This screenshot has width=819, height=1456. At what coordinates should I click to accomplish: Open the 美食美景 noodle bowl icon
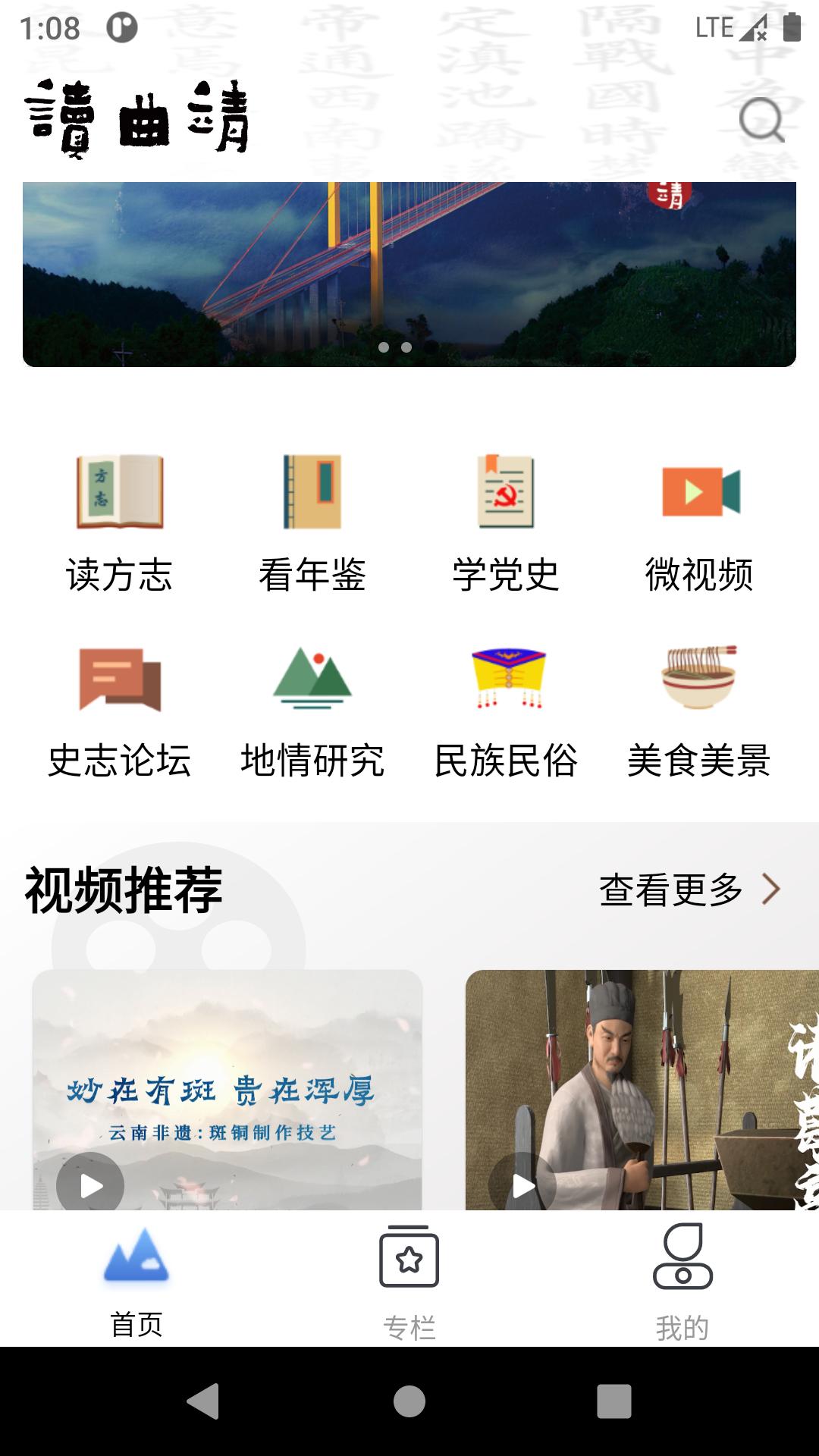click(x=698, y=705)
